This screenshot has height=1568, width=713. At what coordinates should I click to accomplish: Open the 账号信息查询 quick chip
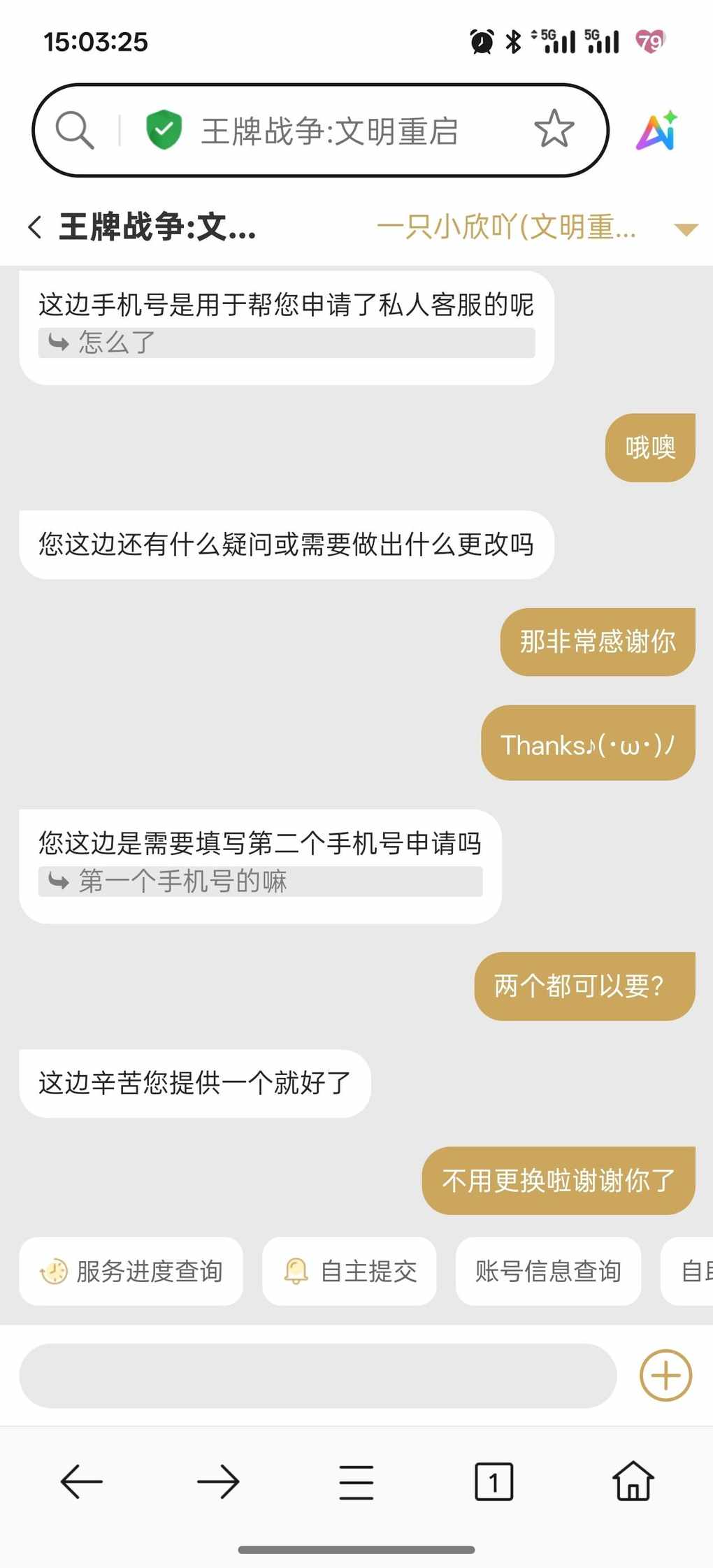[x=548, y=1271]
